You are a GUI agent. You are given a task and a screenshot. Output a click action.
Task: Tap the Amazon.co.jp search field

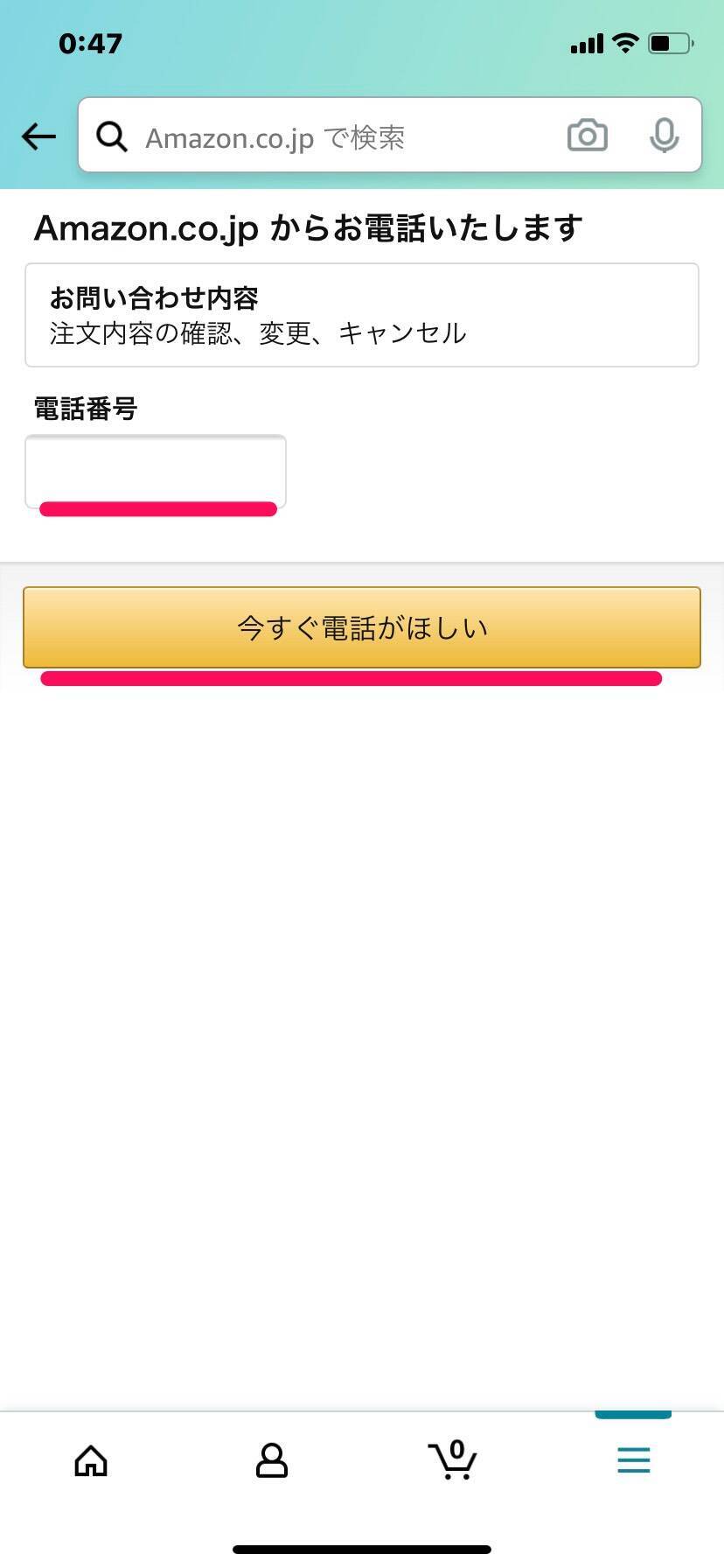click(332, 136)
